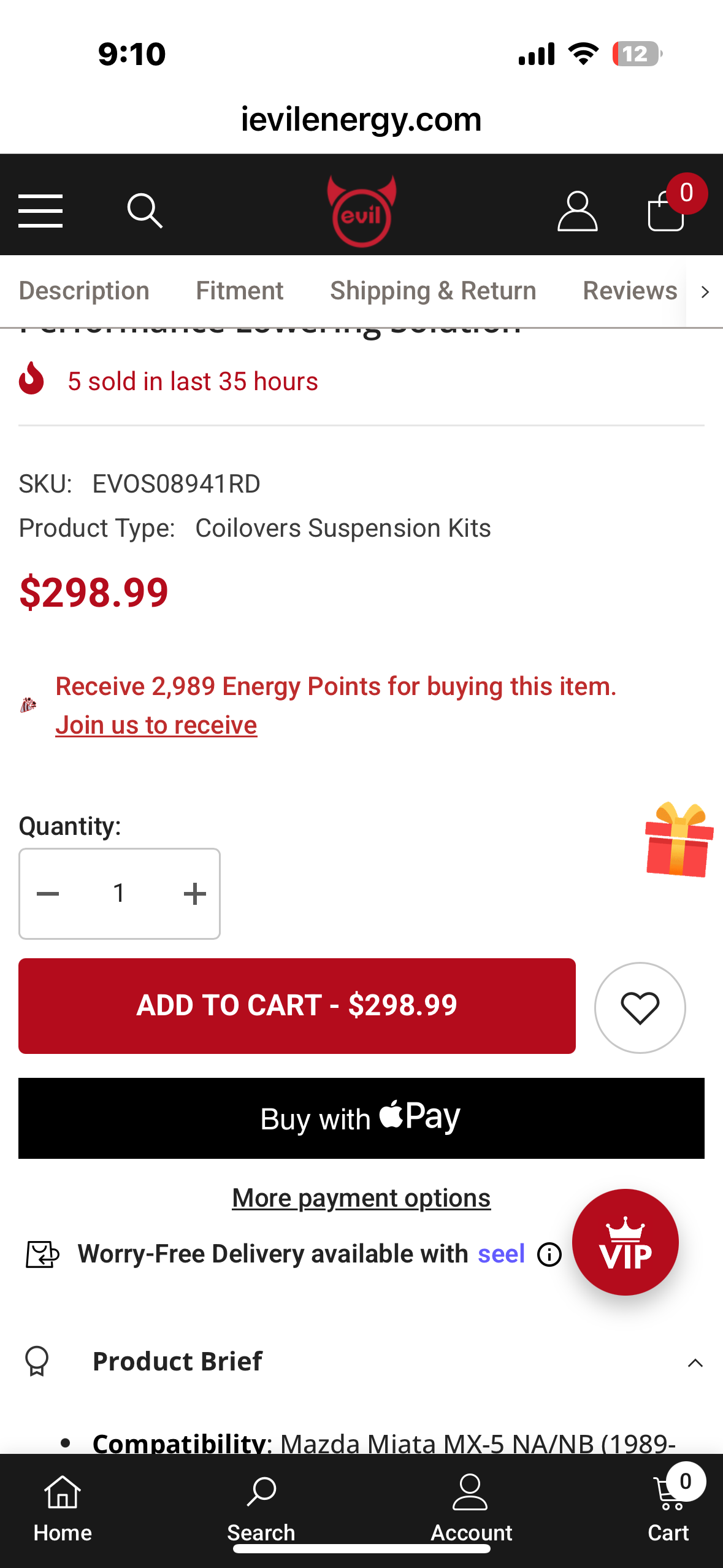Open the hamburger menu

[x=40, y=211]
